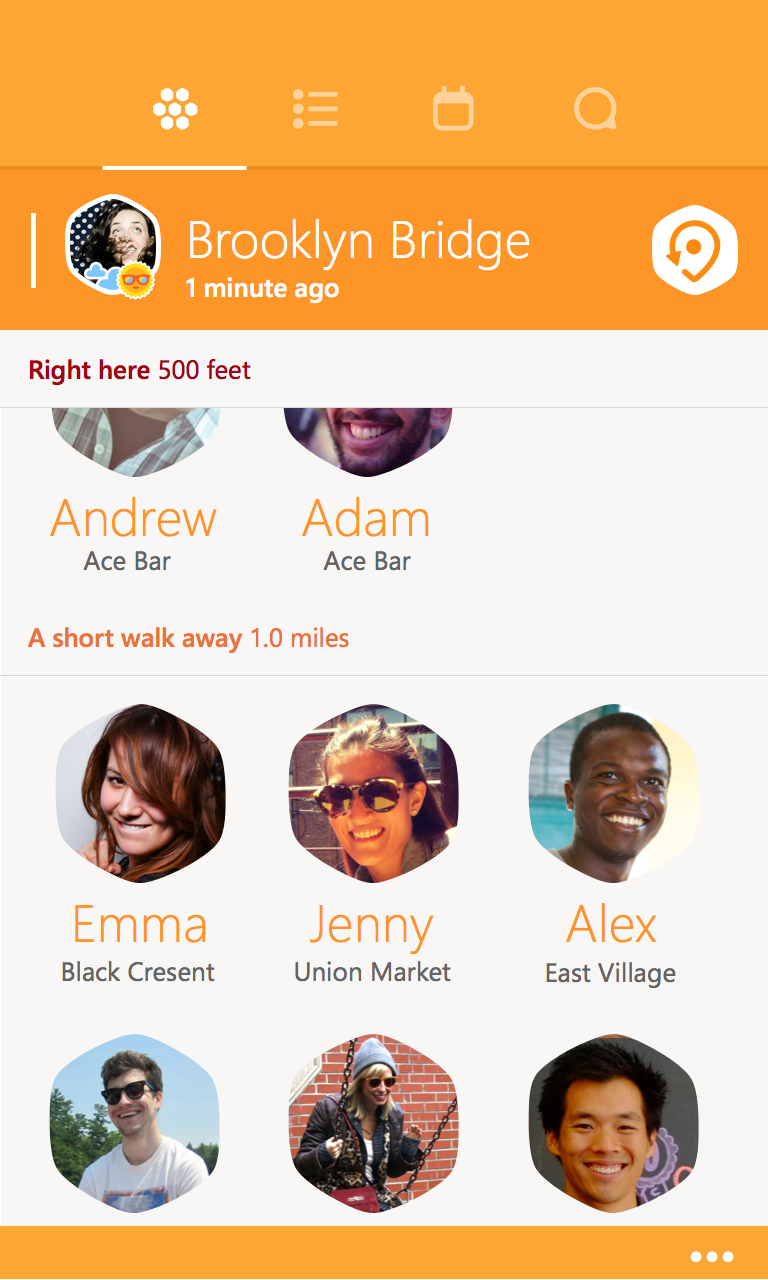Open the sunglasses guy's photo under Emma
The width and height of the screenshot is (768, 1280).
pyautogui.click(x=134, y=1123)
